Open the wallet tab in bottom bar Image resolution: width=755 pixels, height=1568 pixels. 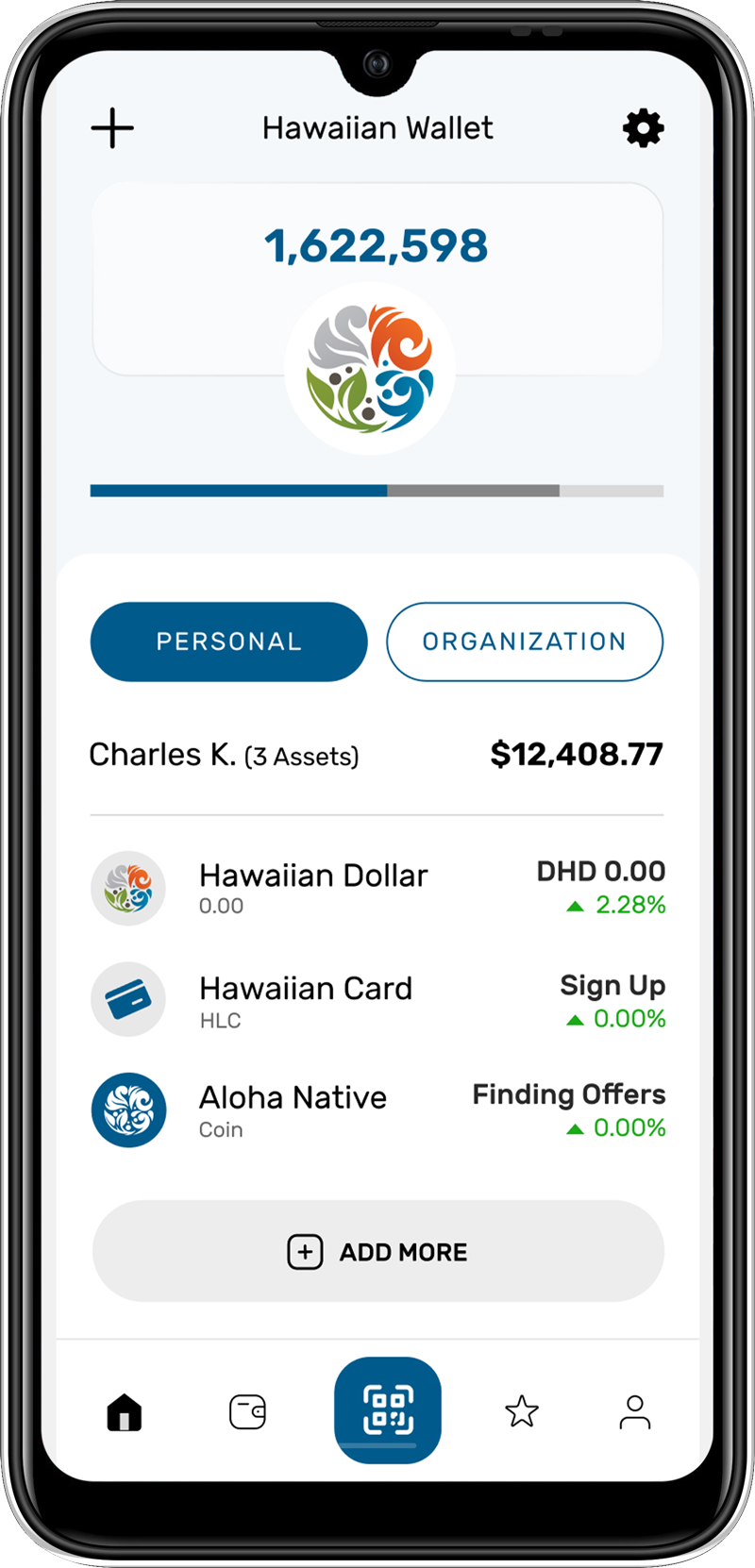click(x=247, y=1412)
